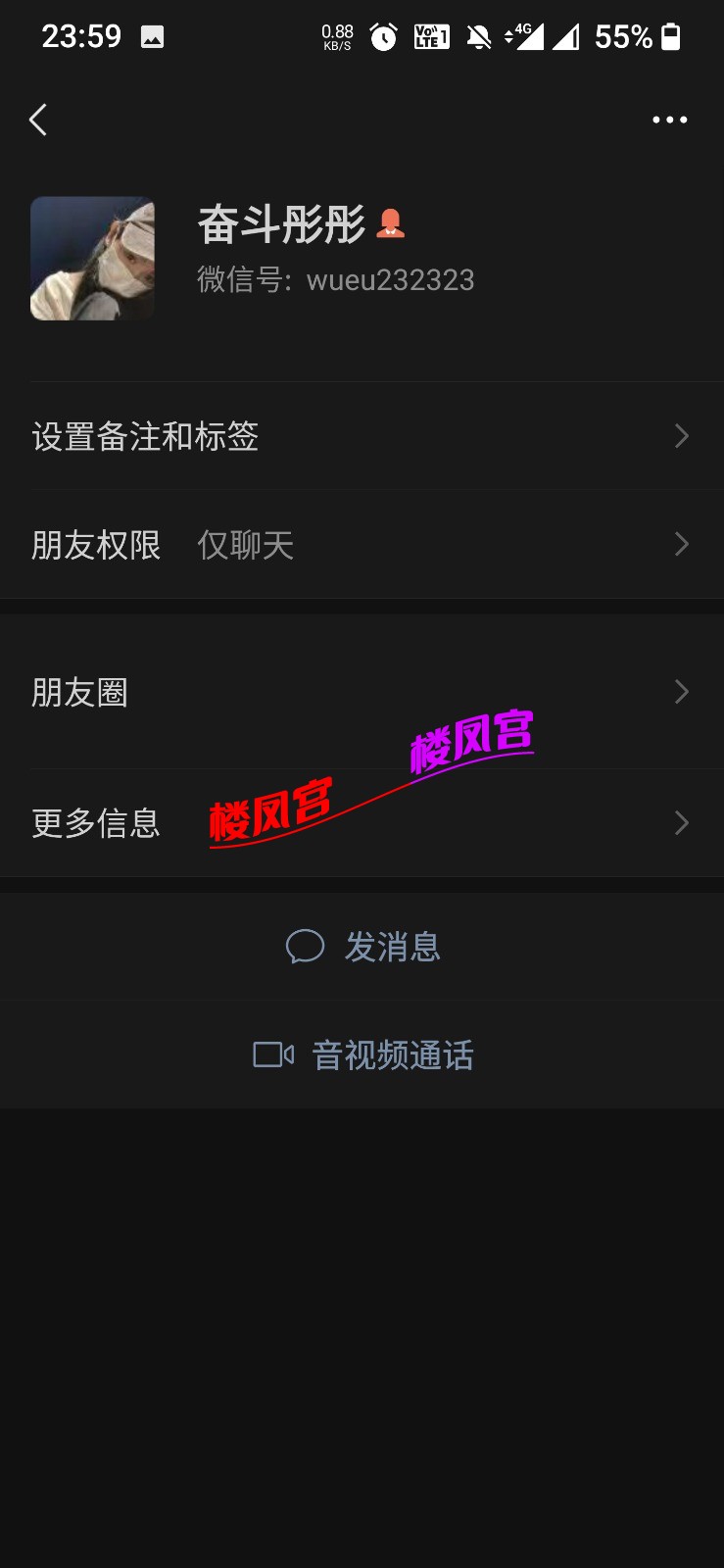The height and width of the screenshot is (1568, 724).
Task: Tap the image icon in the status bar
Action: 152,36
